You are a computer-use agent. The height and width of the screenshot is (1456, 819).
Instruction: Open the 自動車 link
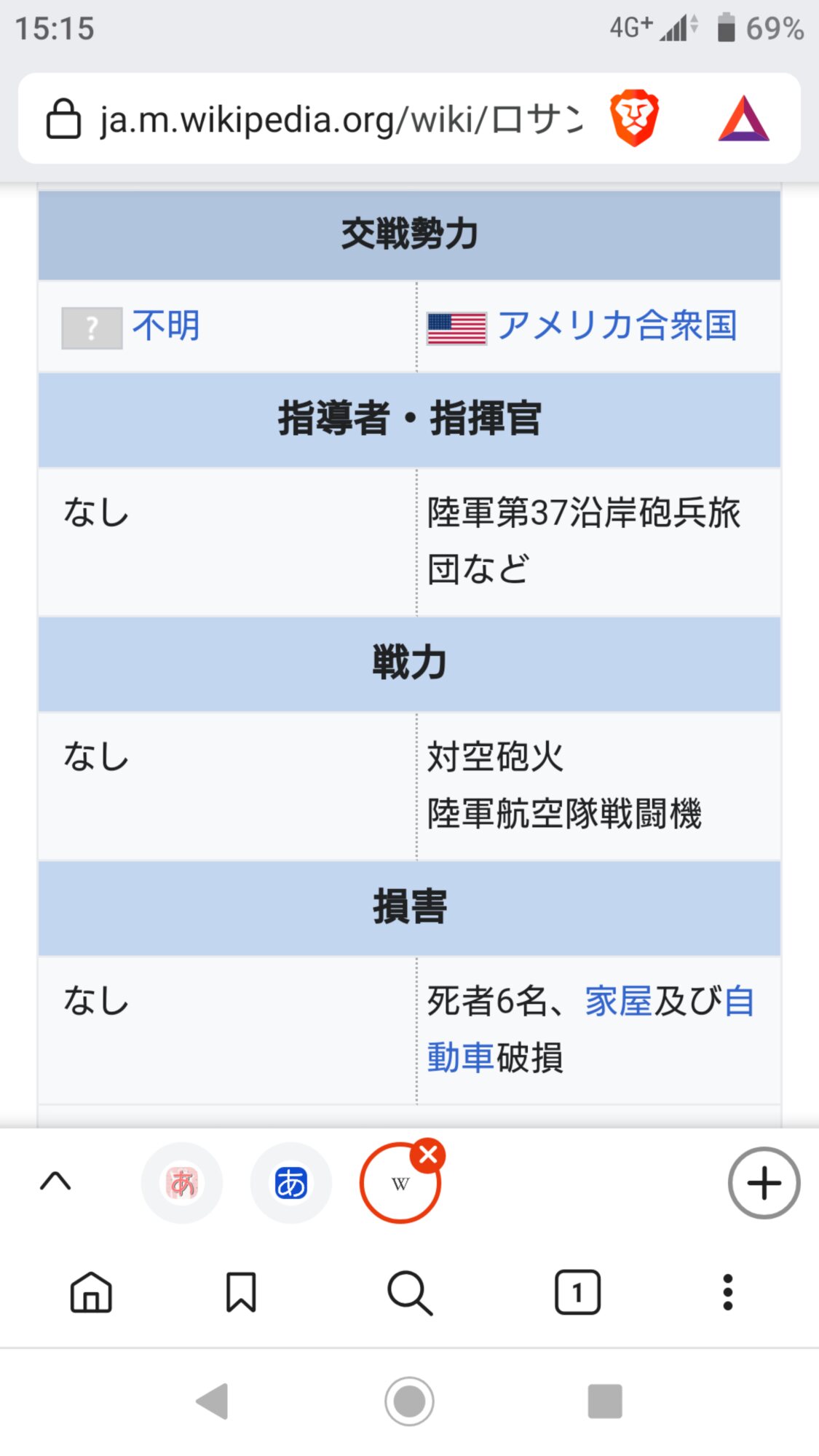[461, 1057]
